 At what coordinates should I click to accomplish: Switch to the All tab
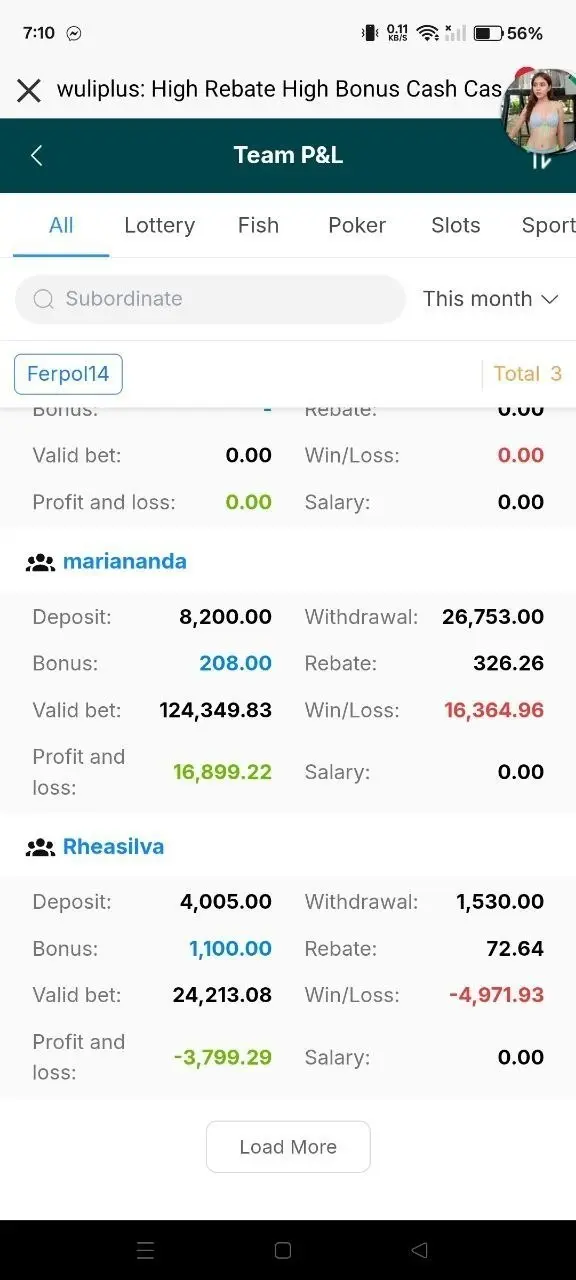pyautogui.click(x=61, y=225)
